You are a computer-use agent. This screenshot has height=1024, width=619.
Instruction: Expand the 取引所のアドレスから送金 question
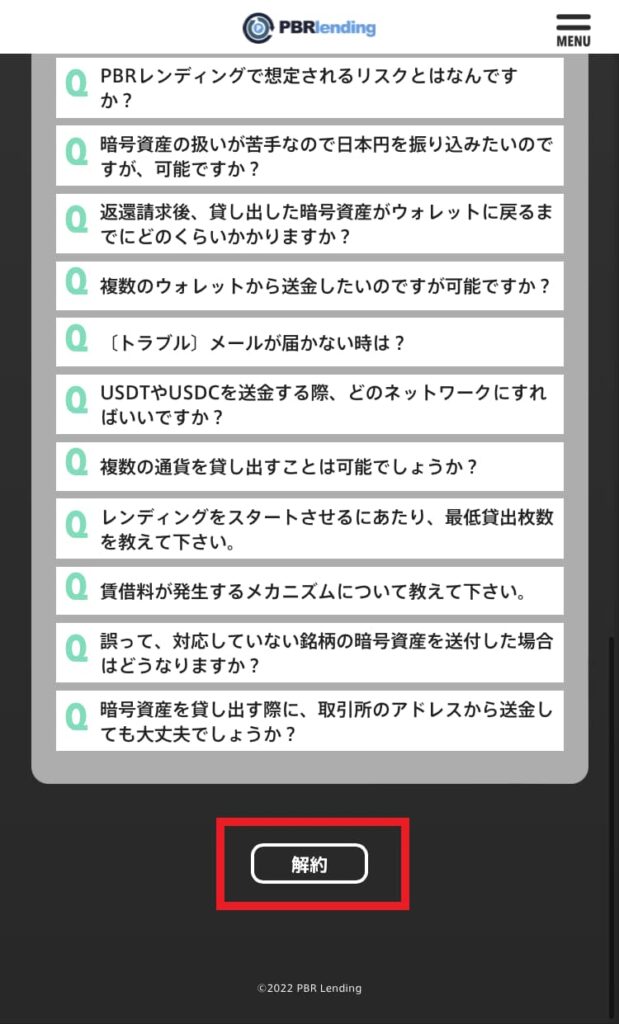(310, 721)
